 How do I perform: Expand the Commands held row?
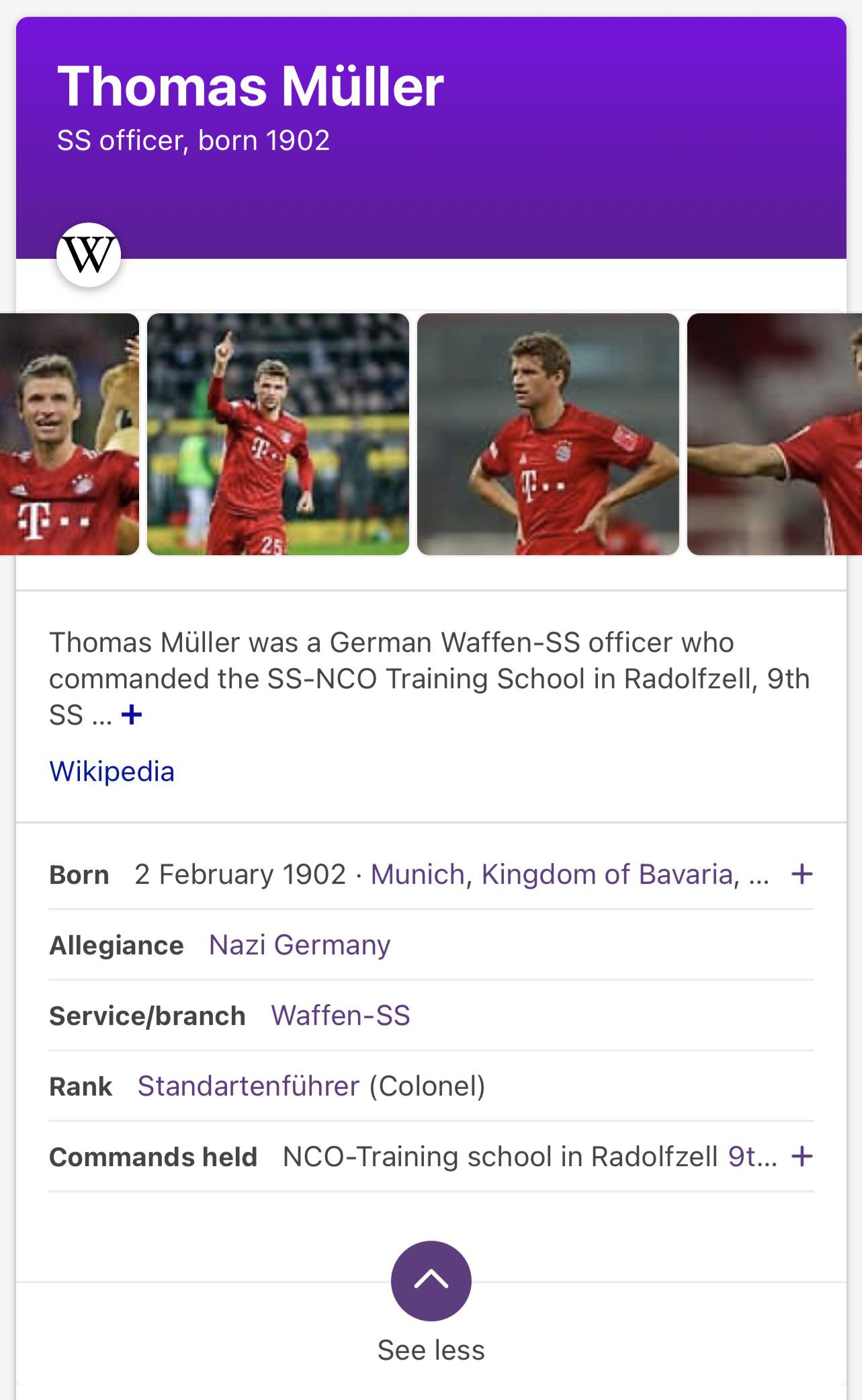[802, 1157]
